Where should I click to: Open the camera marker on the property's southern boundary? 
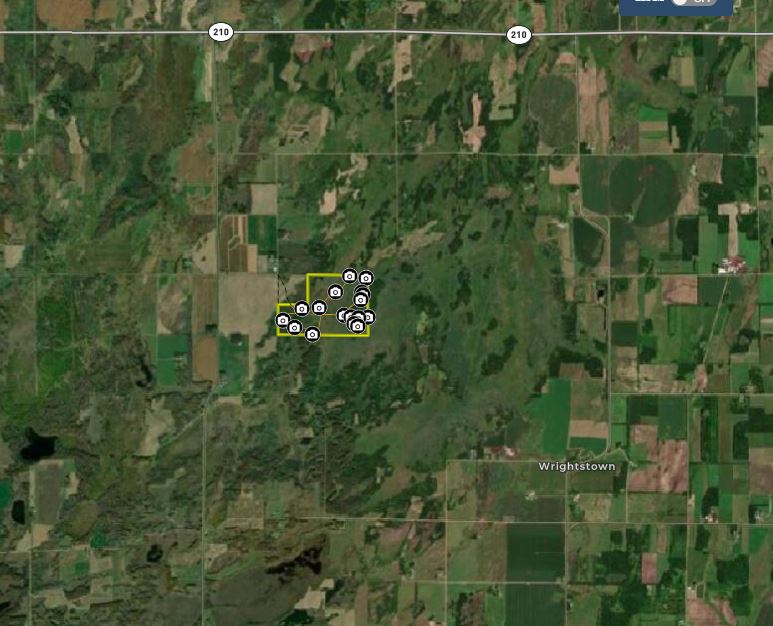(312, 334)
